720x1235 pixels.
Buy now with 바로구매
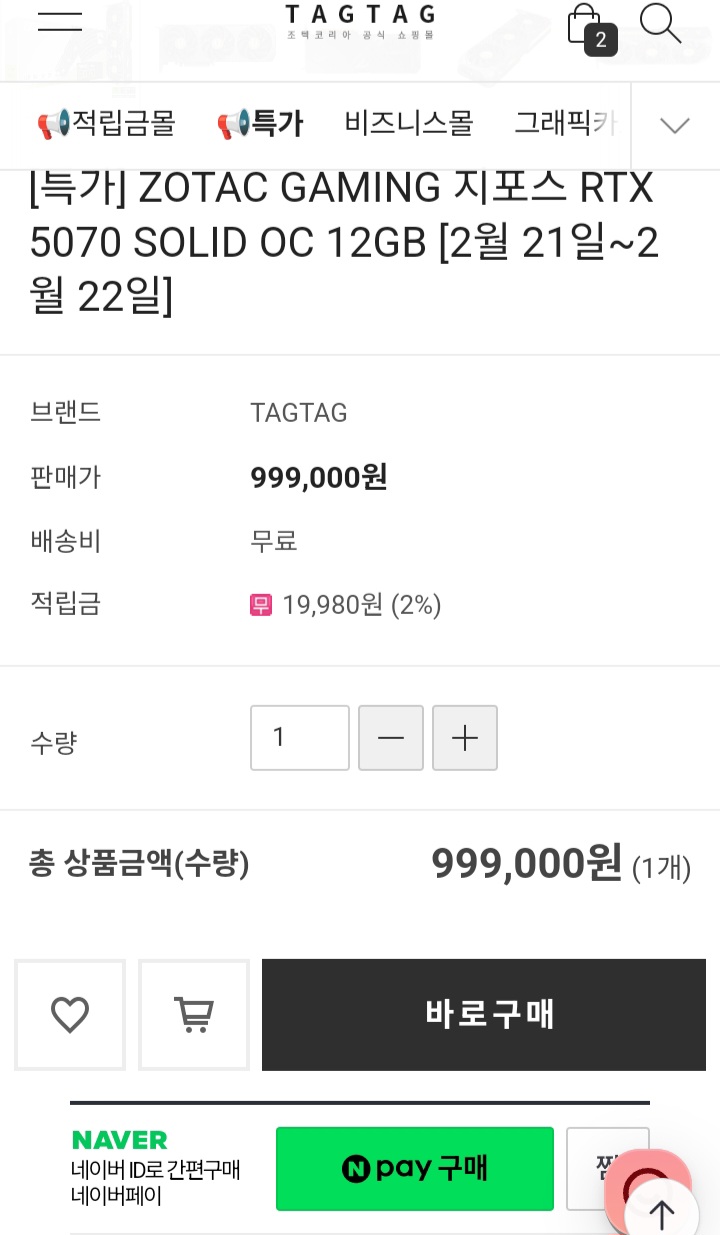[x=484, y=1015]
